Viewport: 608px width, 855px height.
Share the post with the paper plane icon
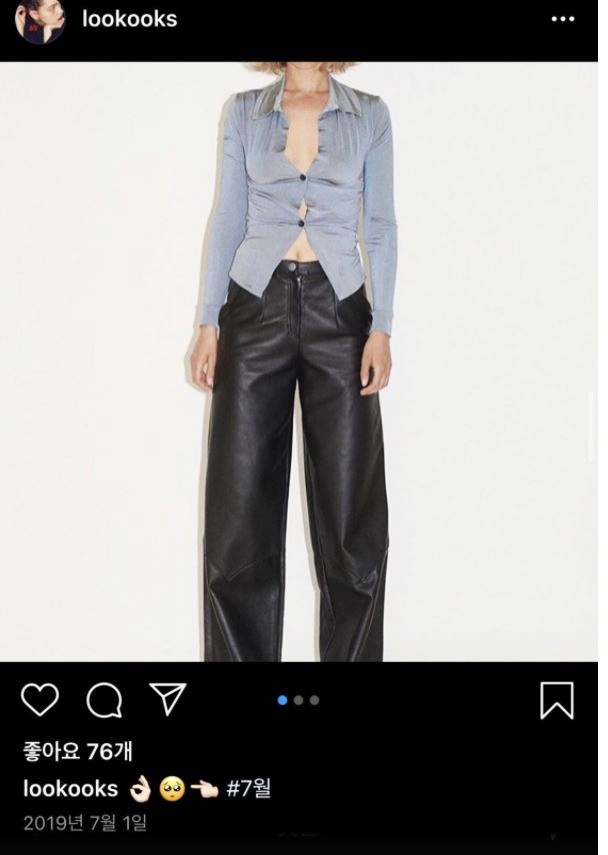coord(168,699)
